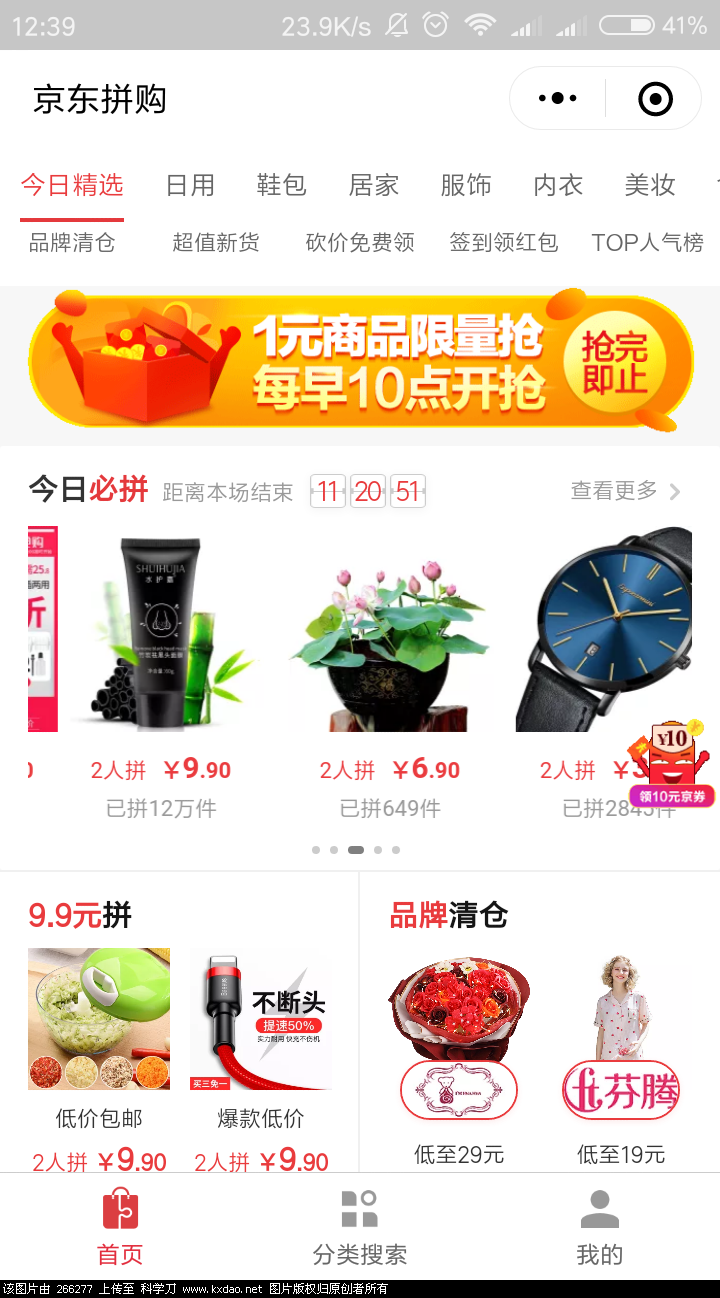
Task: Switch to the 美妆 category tab
Action: 650,185
